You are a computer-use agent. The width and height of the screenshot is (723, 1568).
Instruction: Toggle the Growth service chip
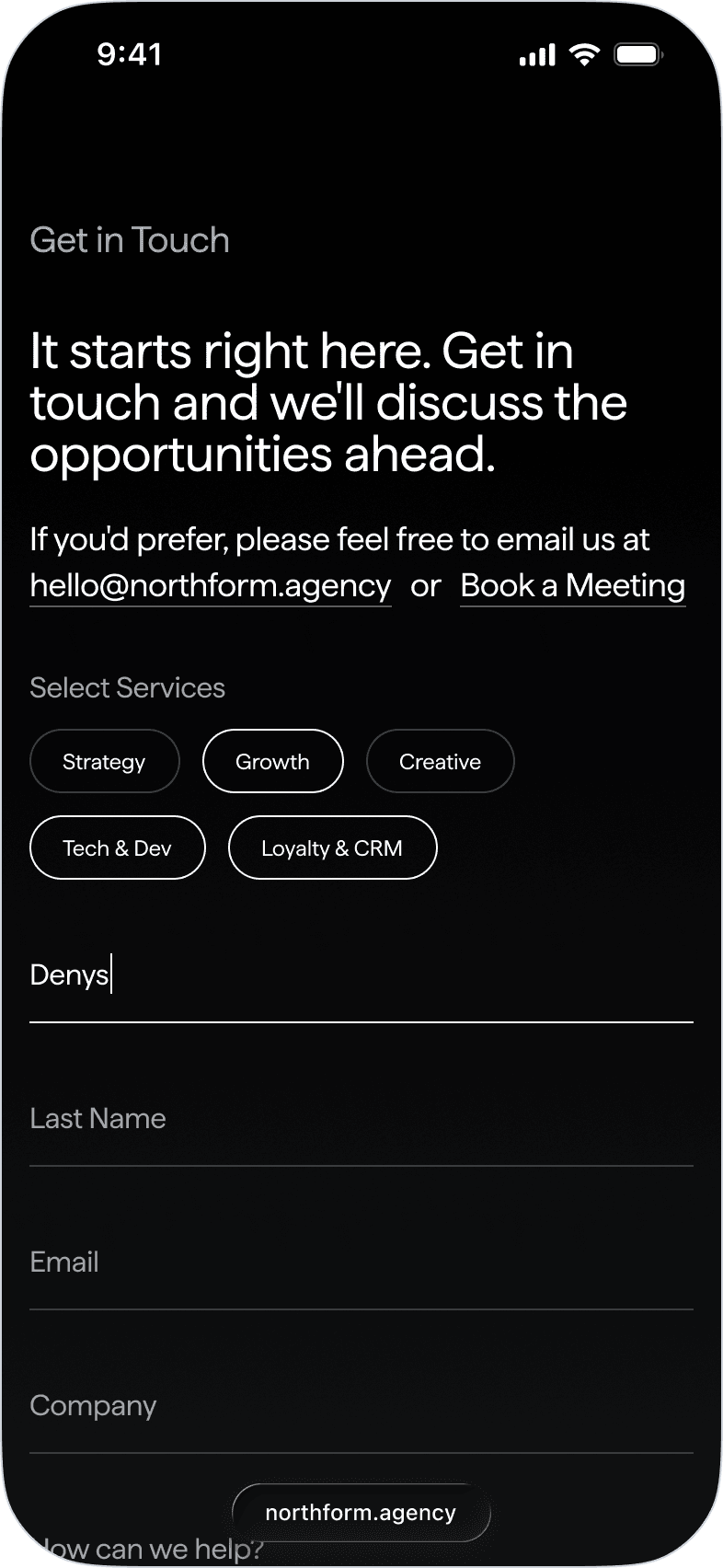(272, 762)
